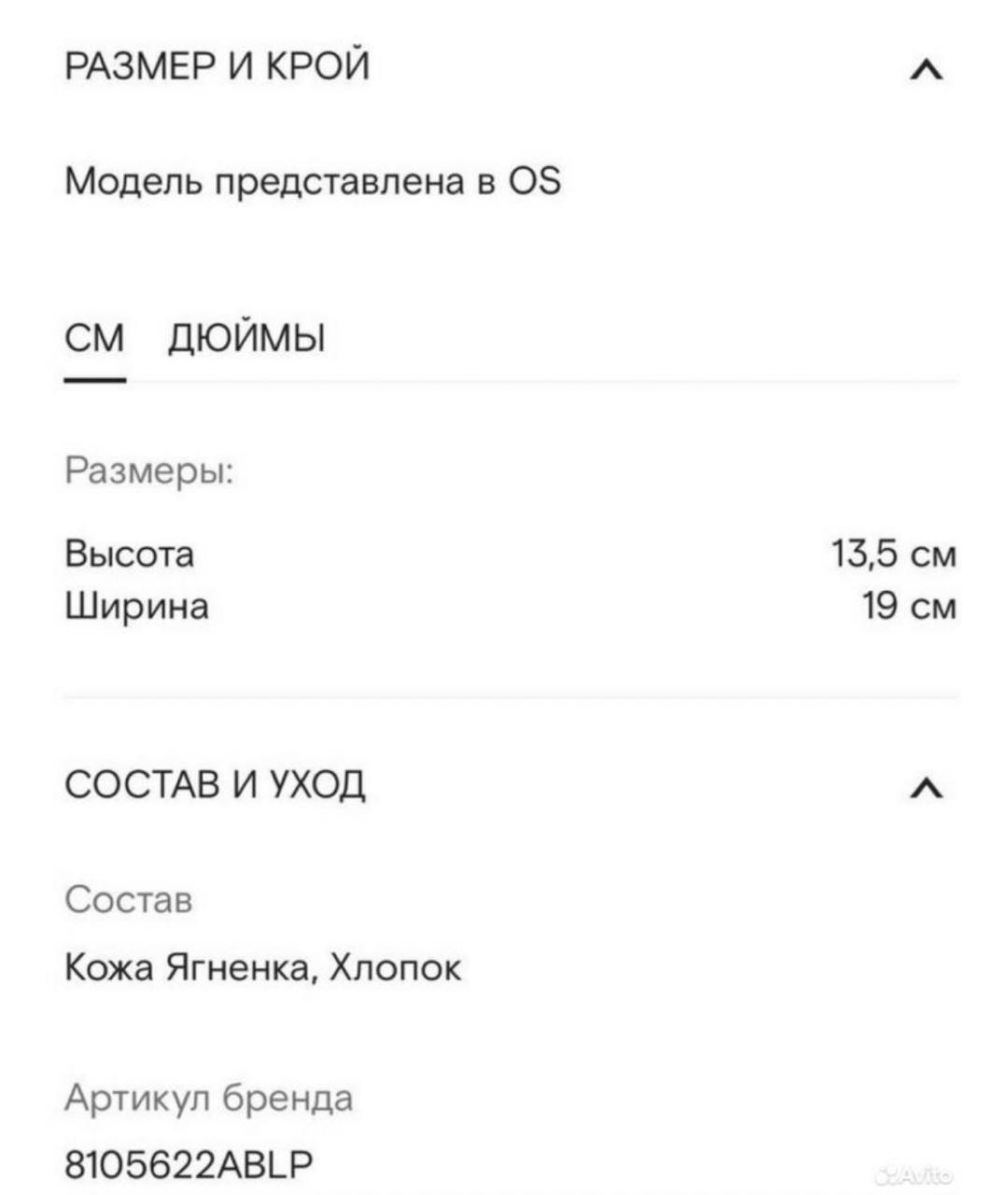Viewport: 1008px width, 1195px height.
Task: Switch measurements to ДЮЙМЫ
Action: pos(246,338)
